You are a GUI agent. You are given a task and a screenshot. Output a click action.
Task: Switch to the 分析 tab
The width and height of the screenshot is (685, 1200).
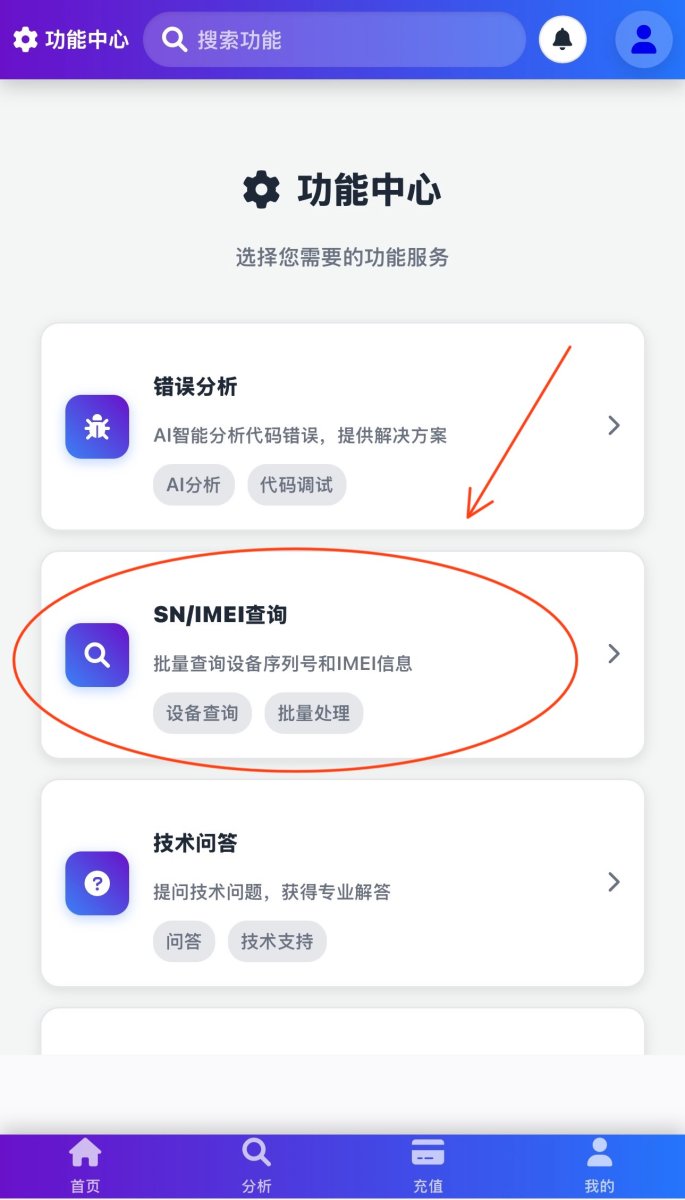coord(256,1166)
